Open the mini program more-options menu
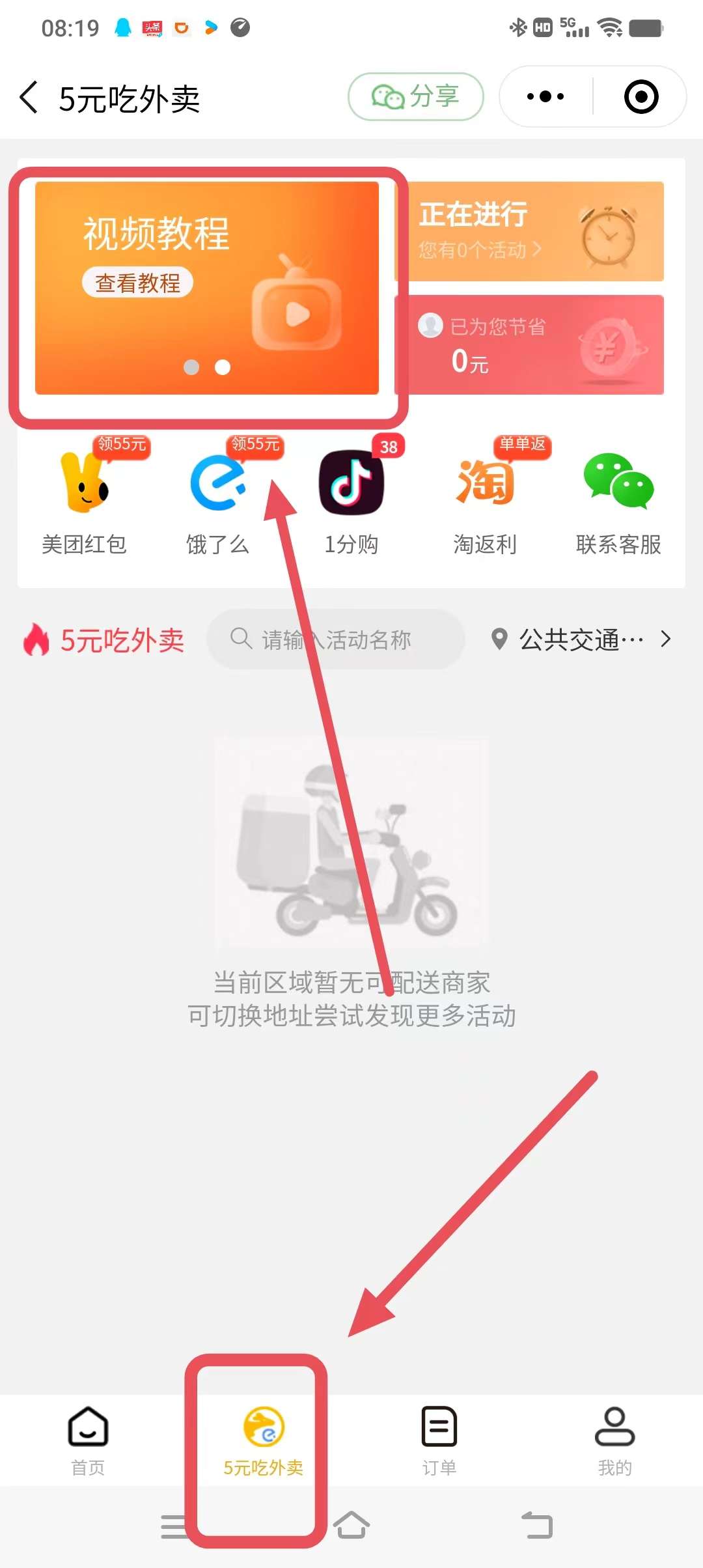The height and width of the screenshot is (1568, 703). tap(545, 97)
